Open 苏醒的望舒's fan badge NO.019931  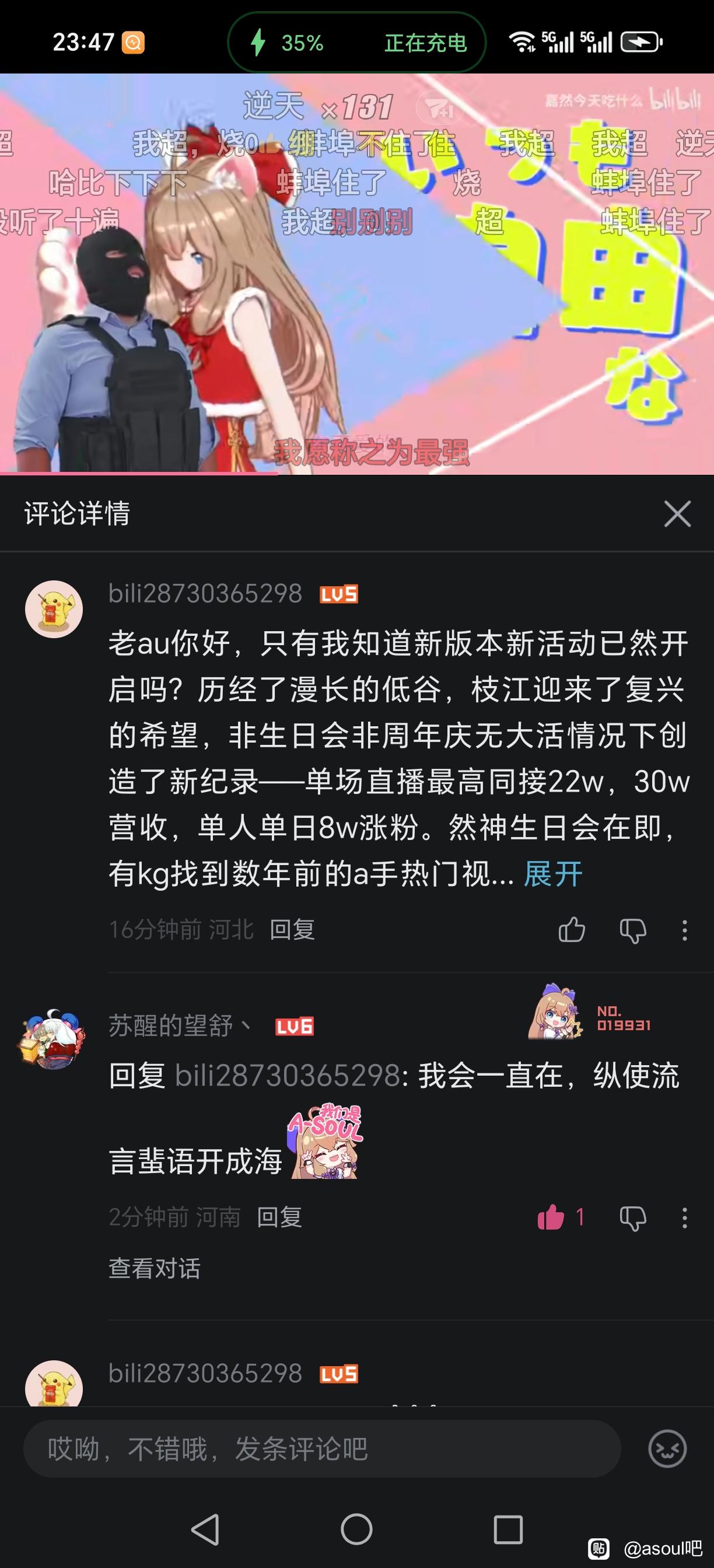click(590, 1012)
